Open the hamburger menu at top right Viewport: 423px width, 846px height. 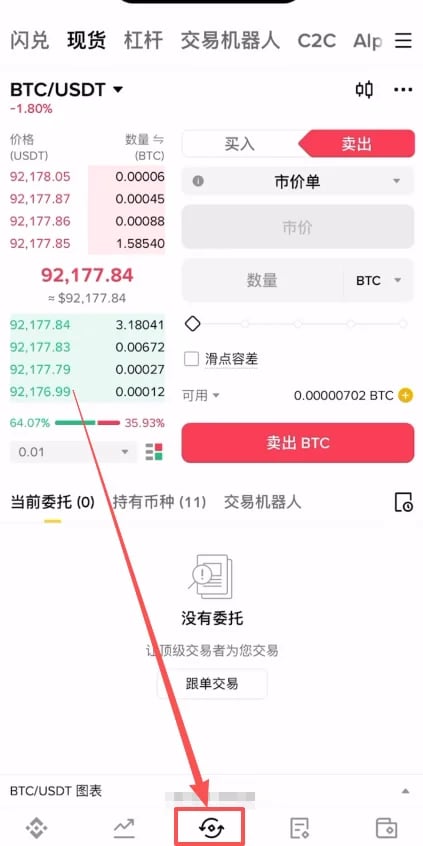403,40
